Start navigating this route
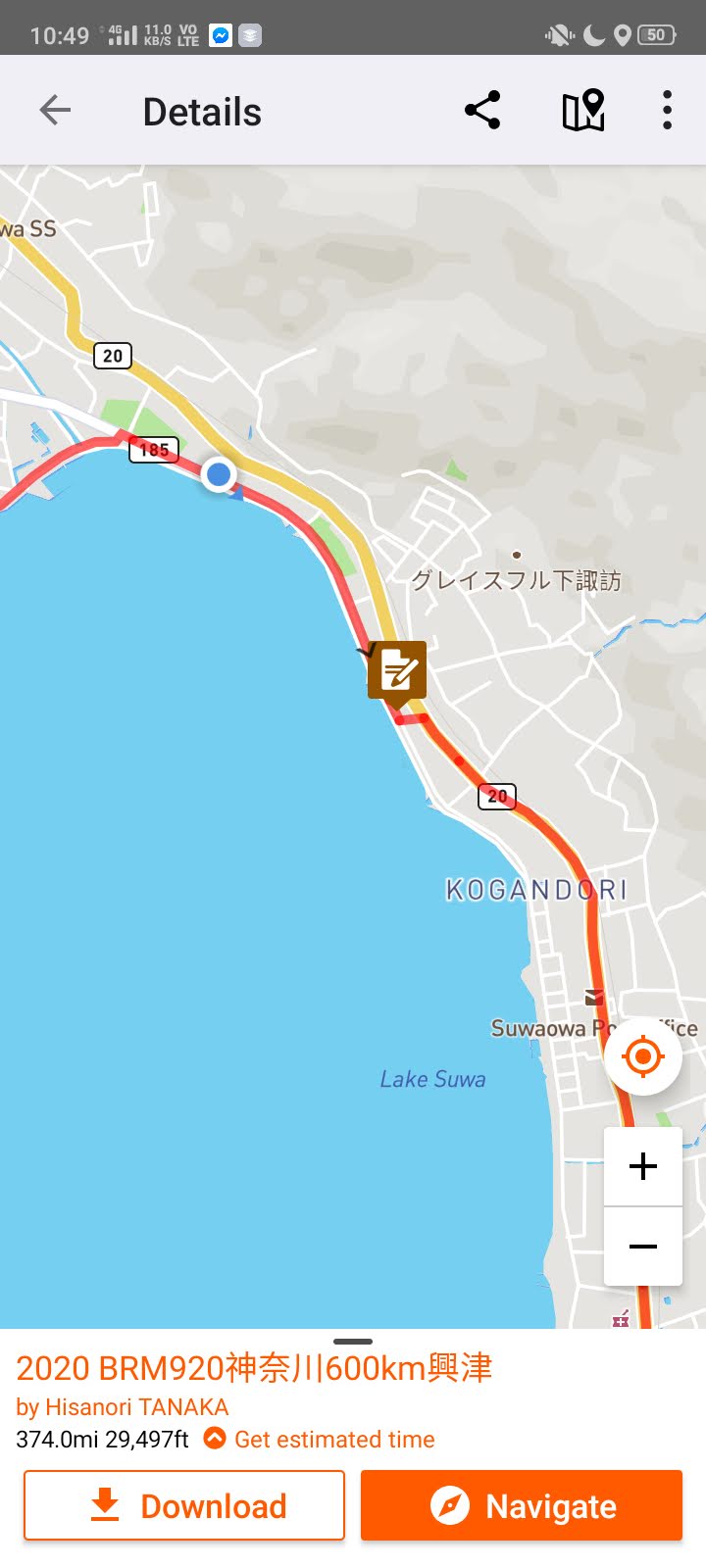The height and width of the screenshot is (1568, 706). point(522,1505)
